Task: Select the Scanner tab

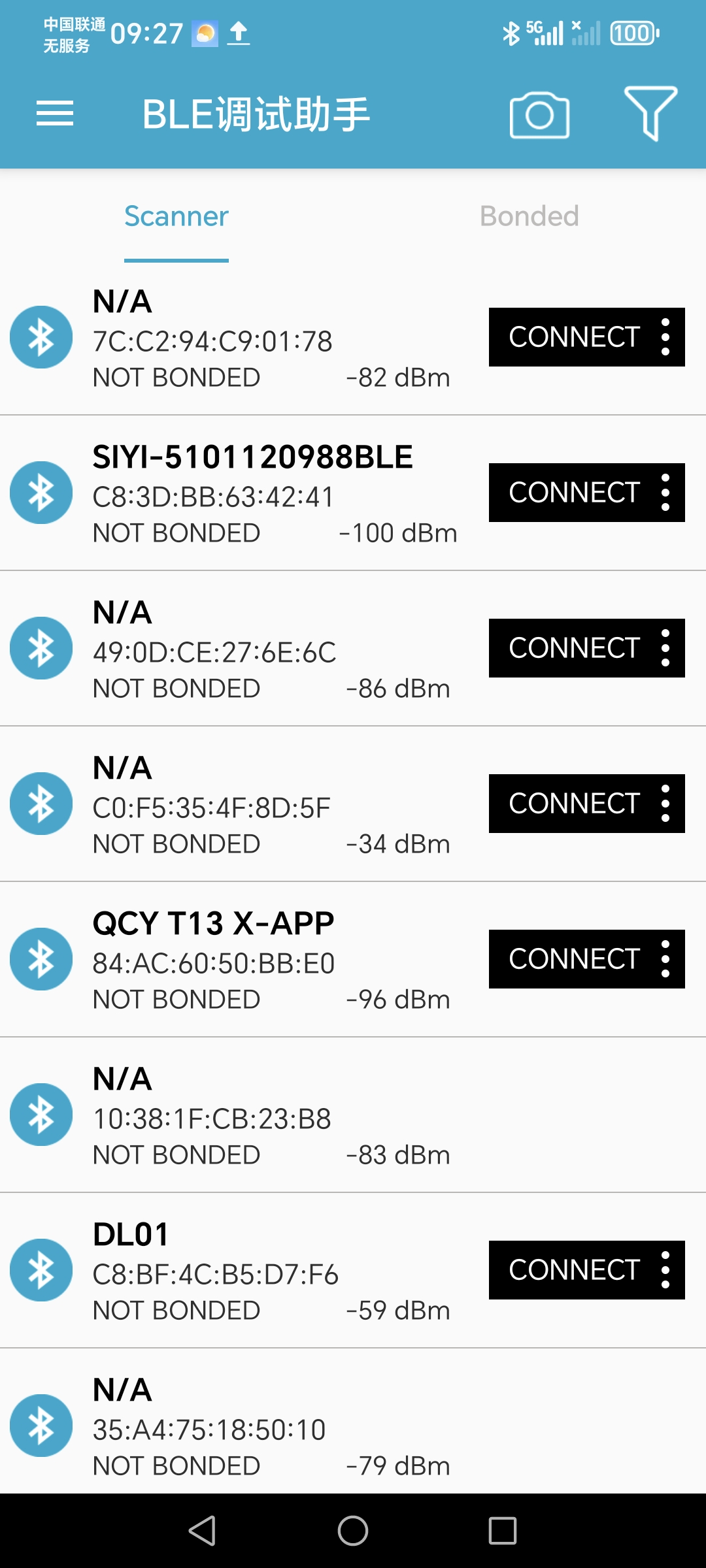Action: [x=176, y=216]
